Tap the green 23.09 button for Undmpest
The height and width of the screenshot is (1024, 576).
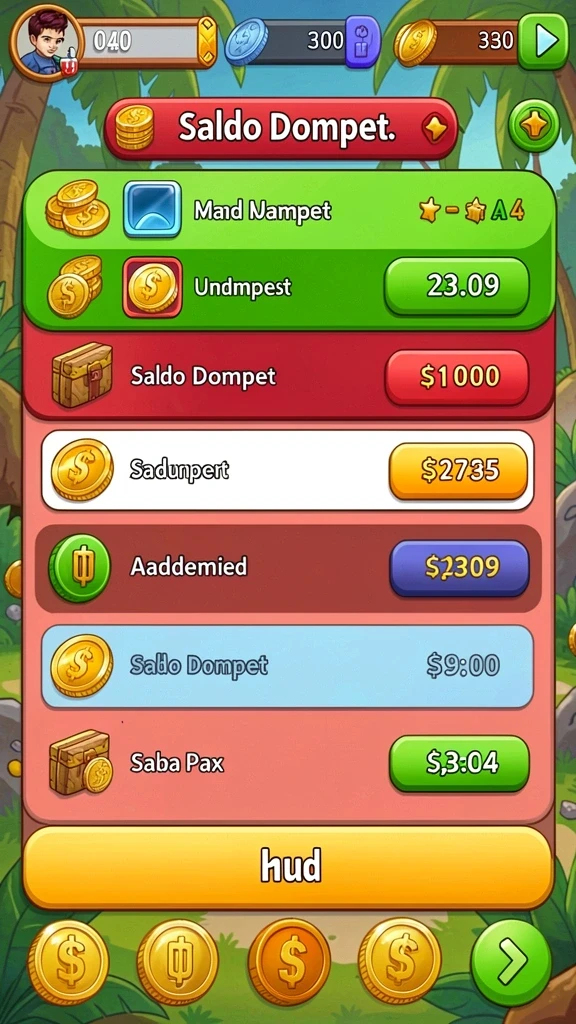[x=456, y=286]
